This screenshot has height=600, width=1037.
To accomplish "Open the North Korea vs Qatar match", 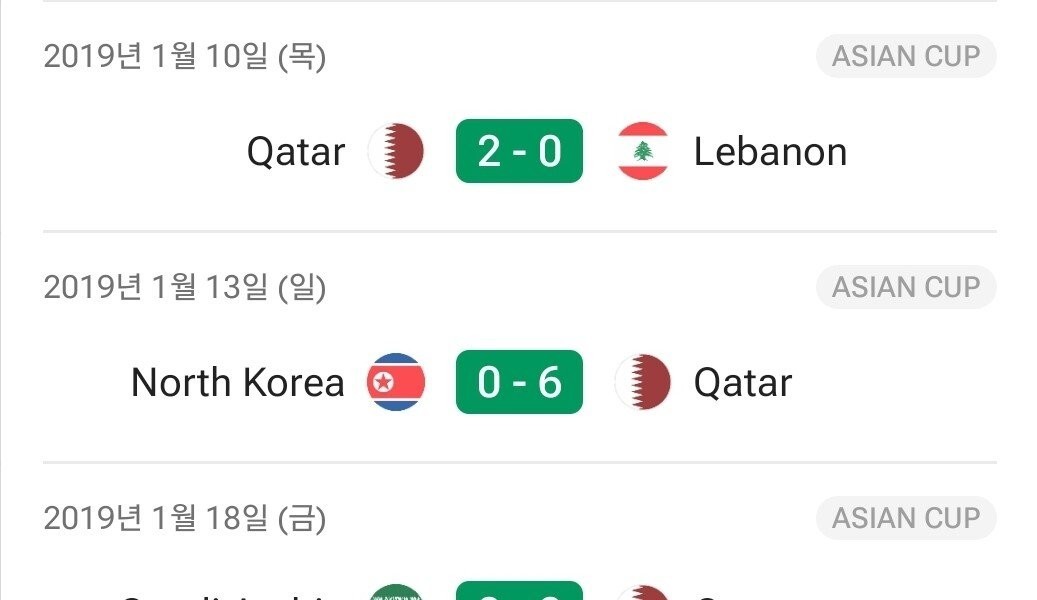I will [519, 383].
